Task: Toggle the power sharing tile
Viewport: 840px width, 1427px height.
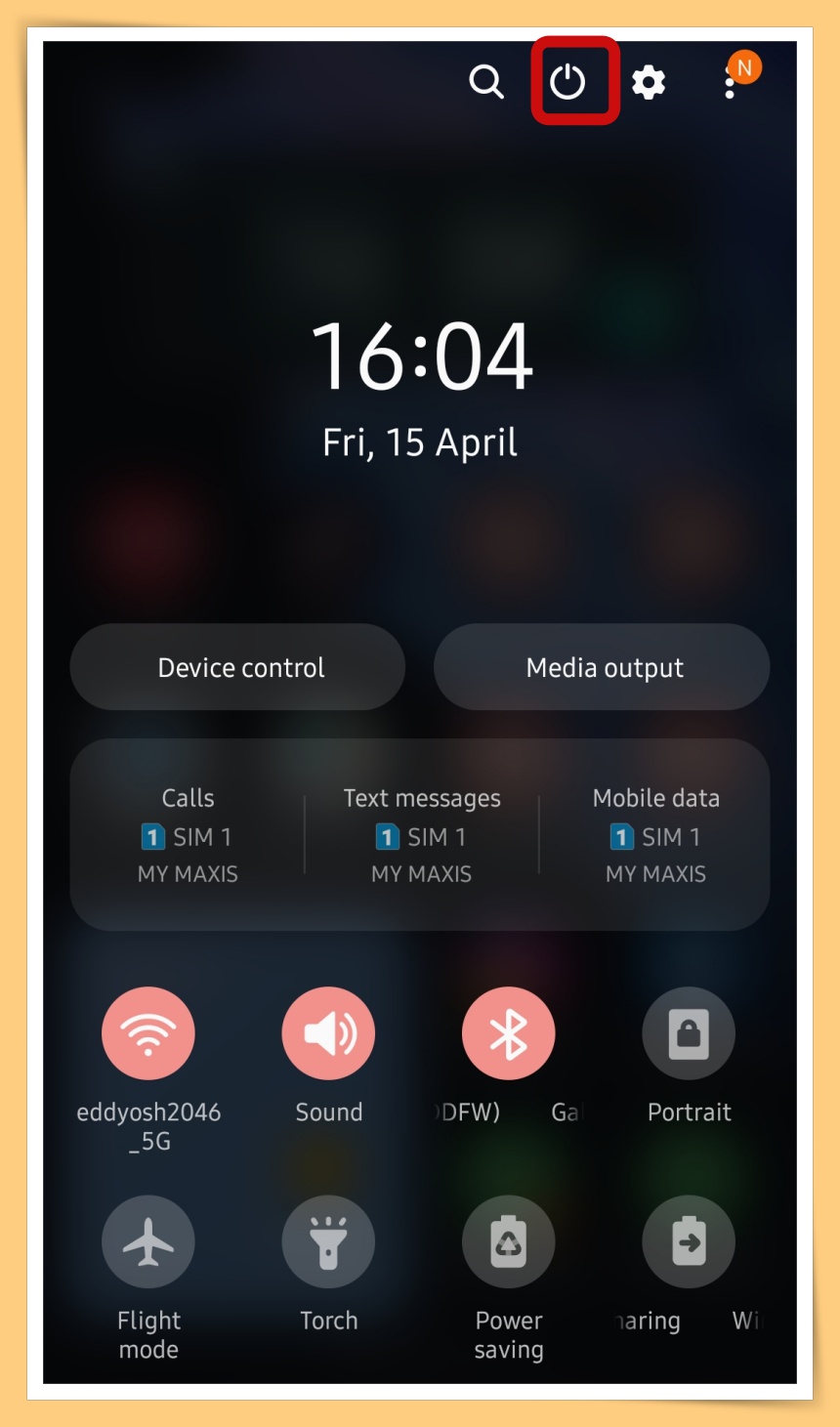Action: pyautogui.click(x=689, y=1242)
